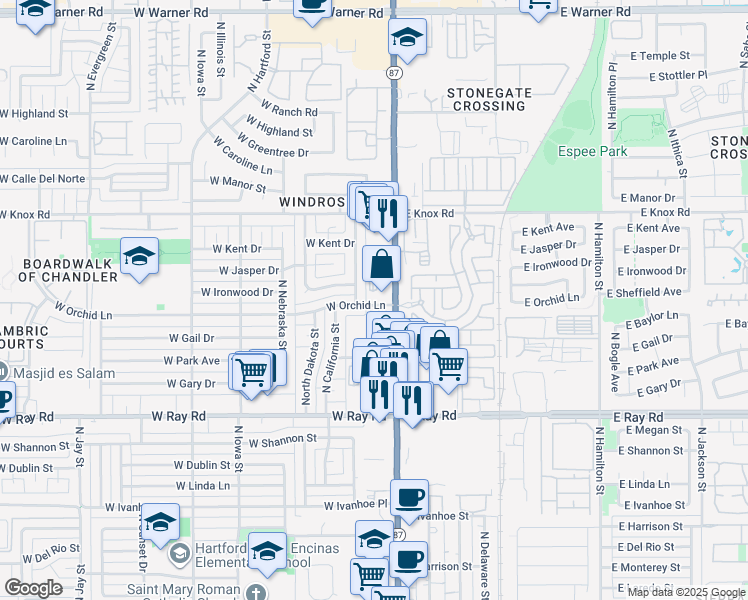
Task: Open the school marker left of Hartford label
Action: [x=160, y=522]
